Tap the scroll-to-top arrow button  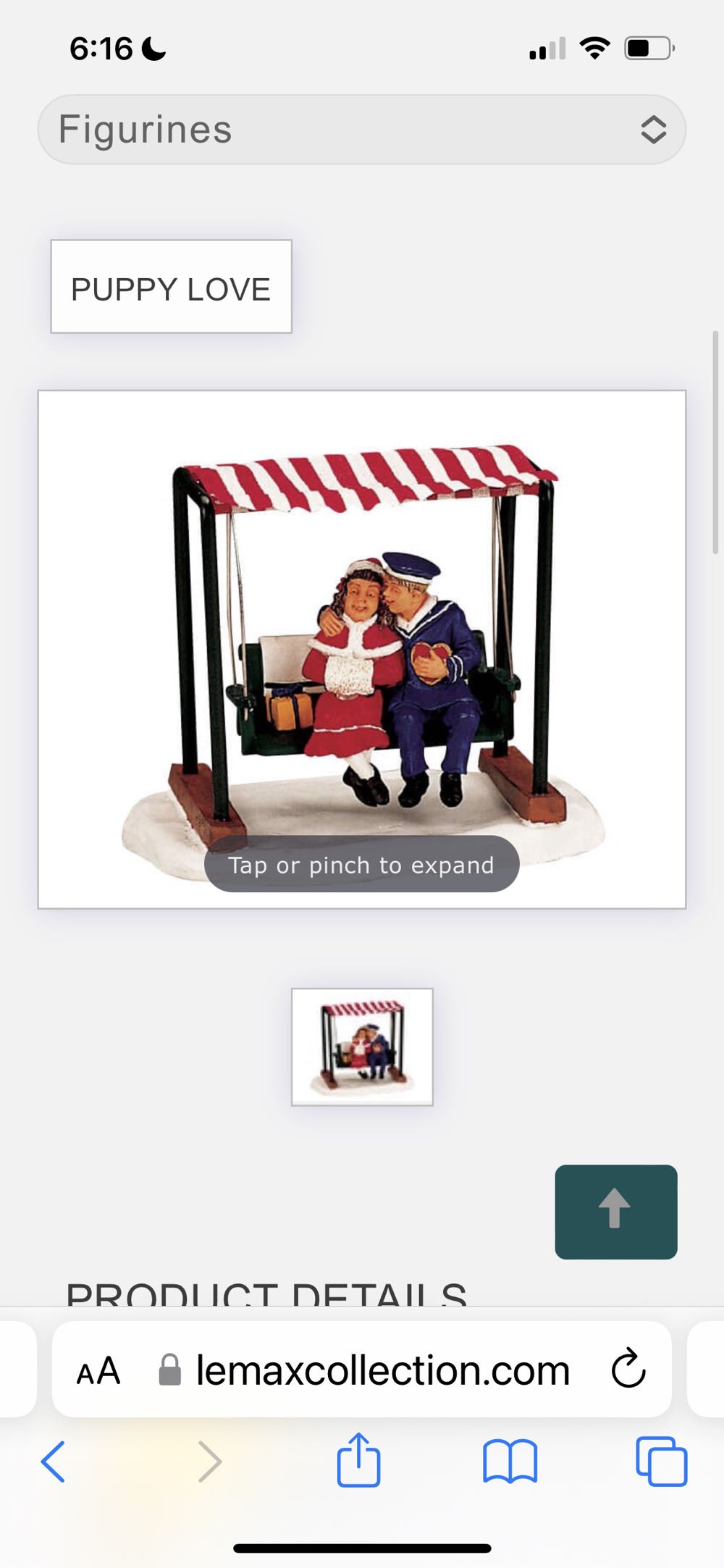point(615,1212)
